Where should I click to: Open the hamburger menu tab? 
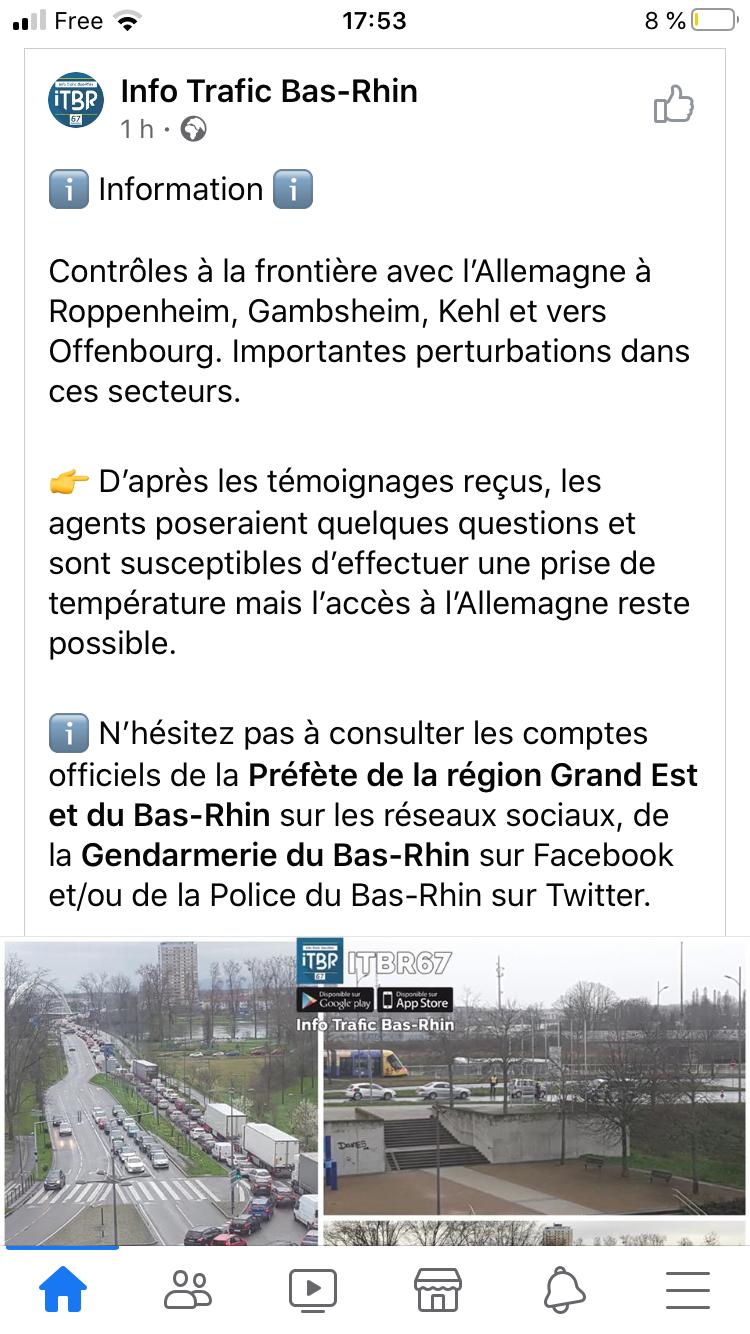[x=688, y=1290]
